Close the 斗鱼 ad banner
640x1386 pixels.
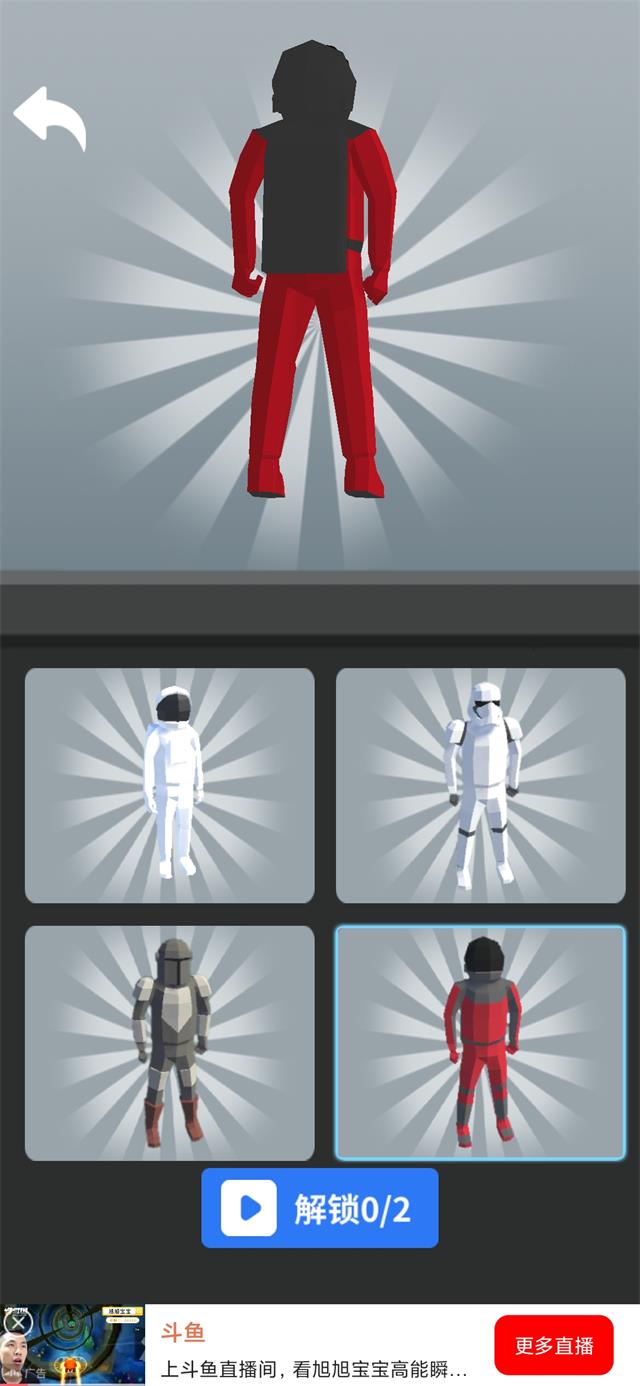click(17, 1322)
